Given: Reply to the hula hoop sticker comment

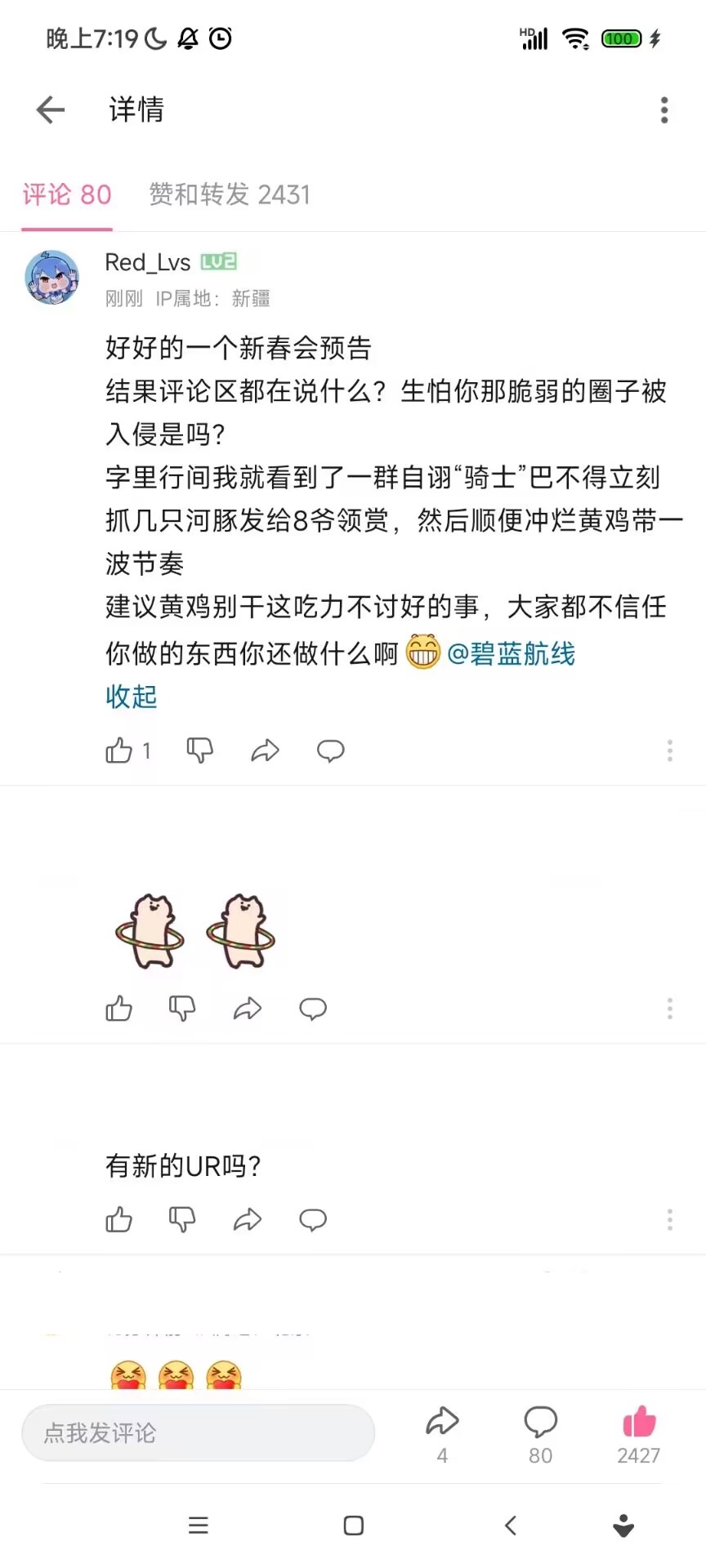Looking at the screenshot, I should click(312, 1009).
